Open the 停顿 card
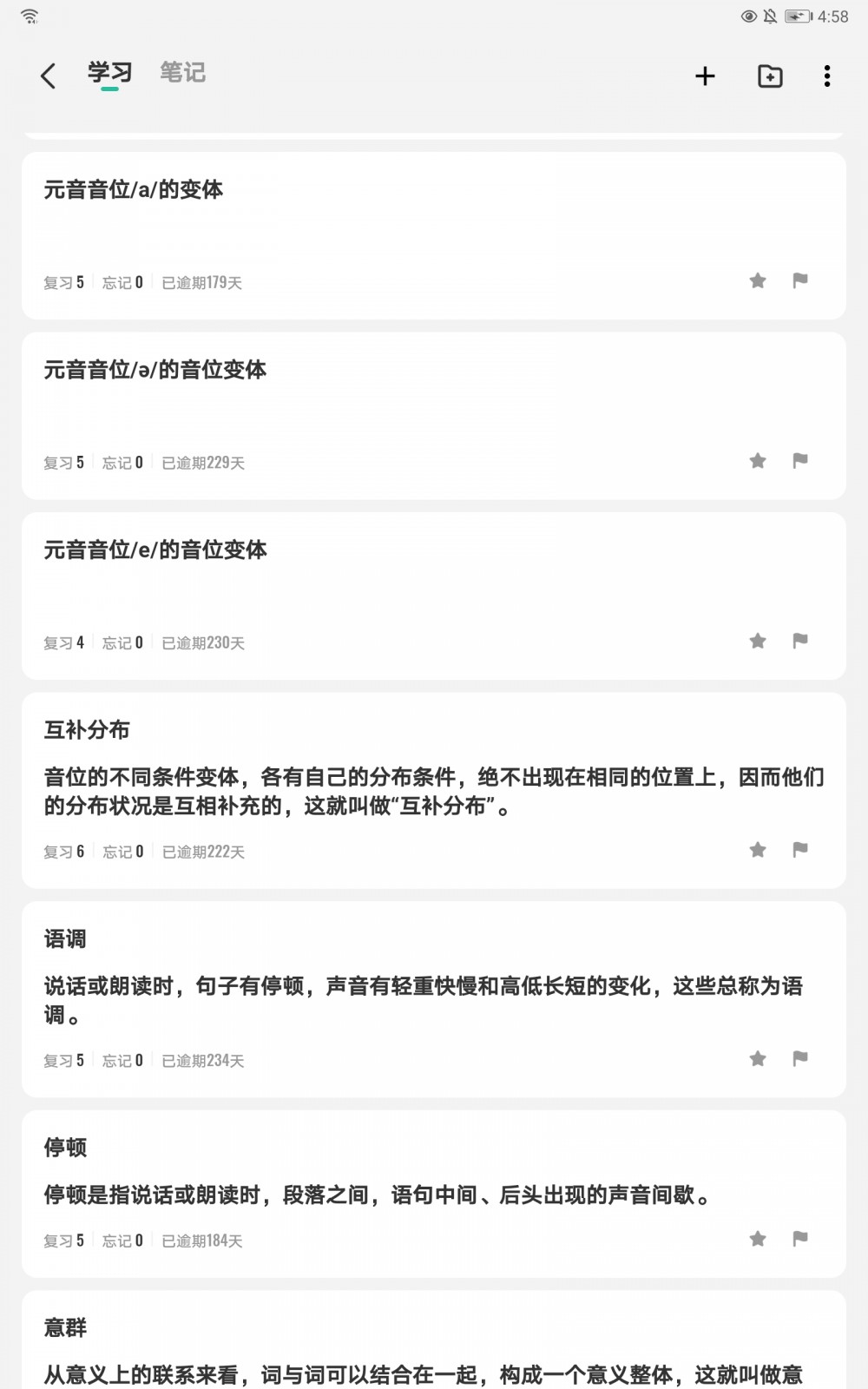The width and height of the screenshot is (868, 1389). click(x=434, y=1194)
